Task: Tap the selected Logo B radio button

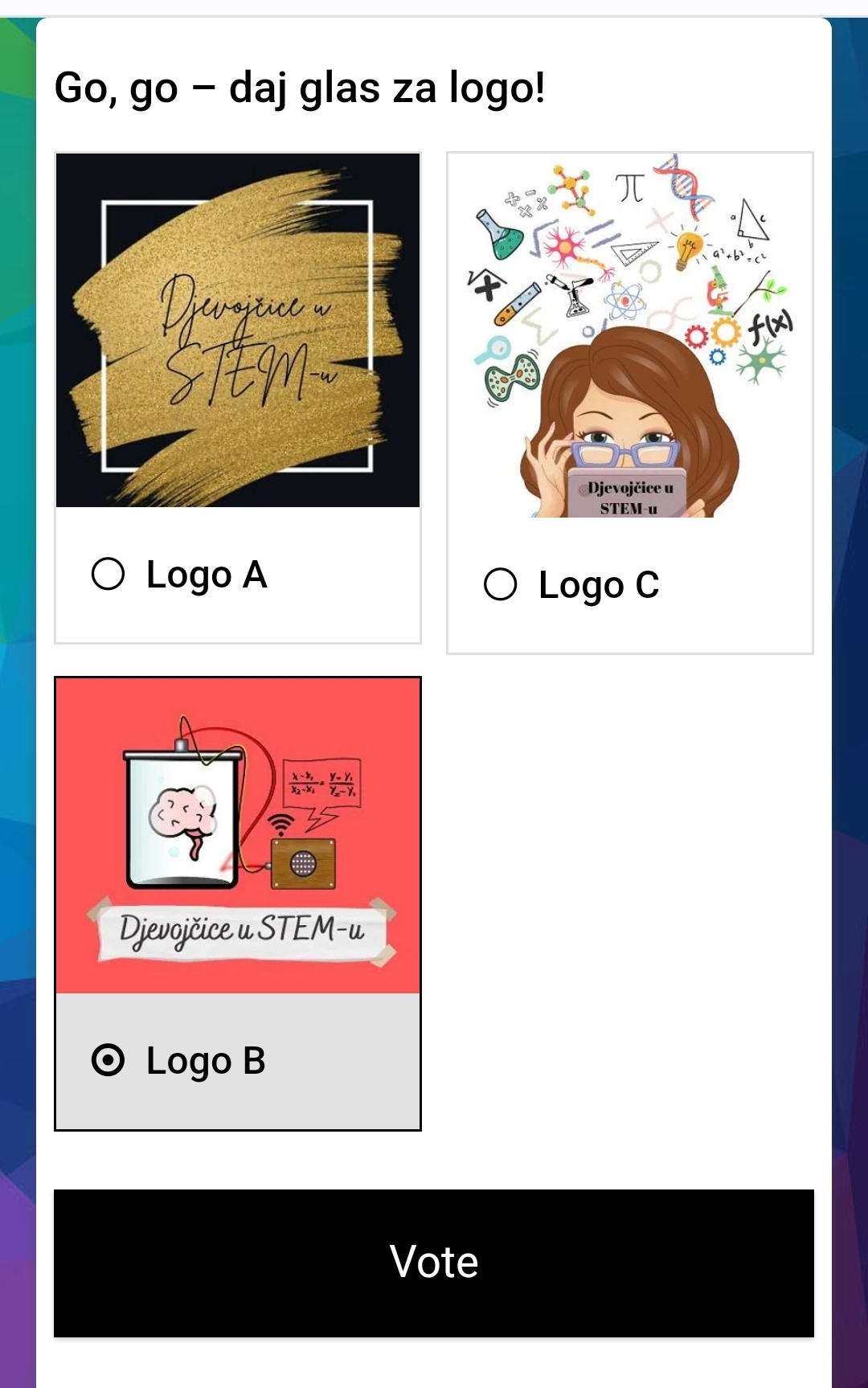Action: click(108, 1060)
